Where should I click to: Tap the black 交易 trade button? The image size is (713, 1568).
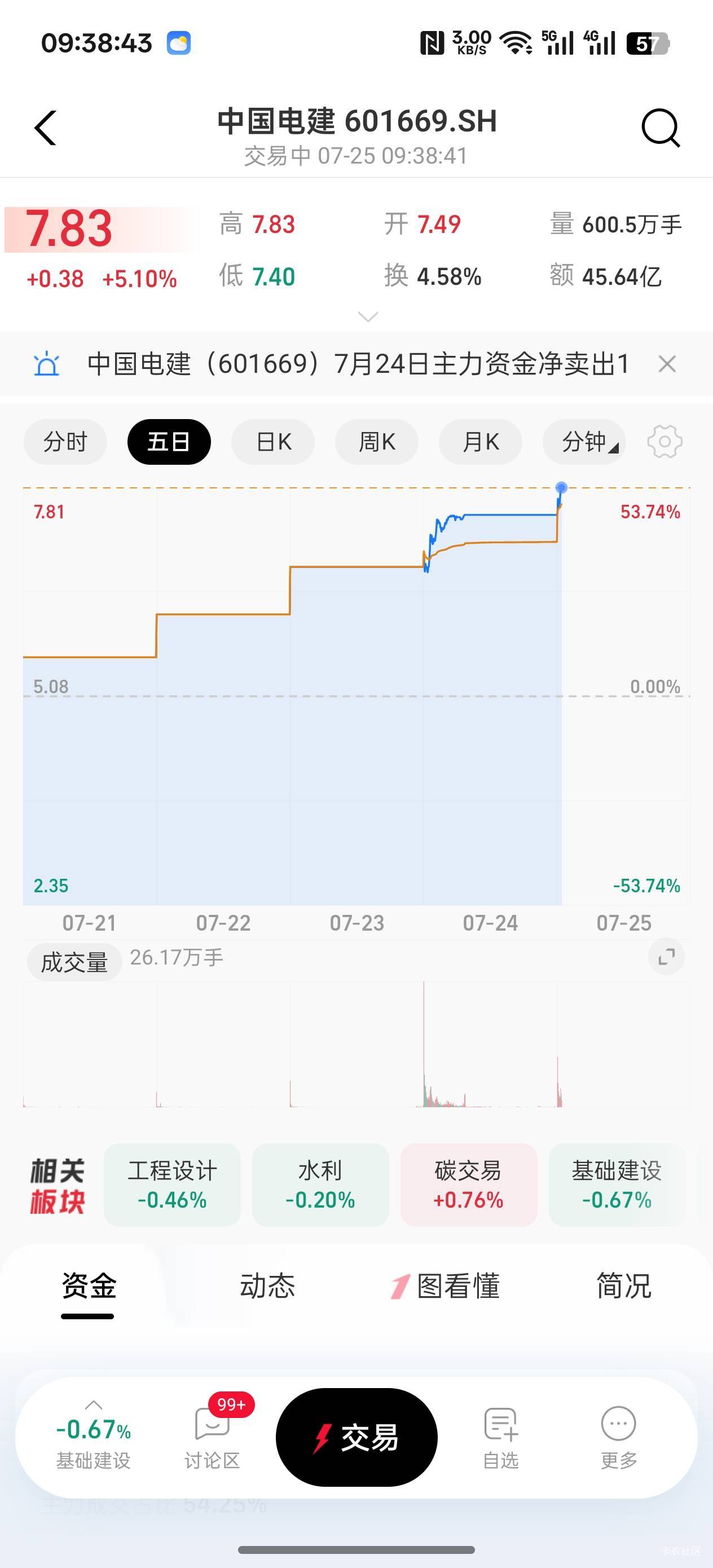coord(357,1437)
